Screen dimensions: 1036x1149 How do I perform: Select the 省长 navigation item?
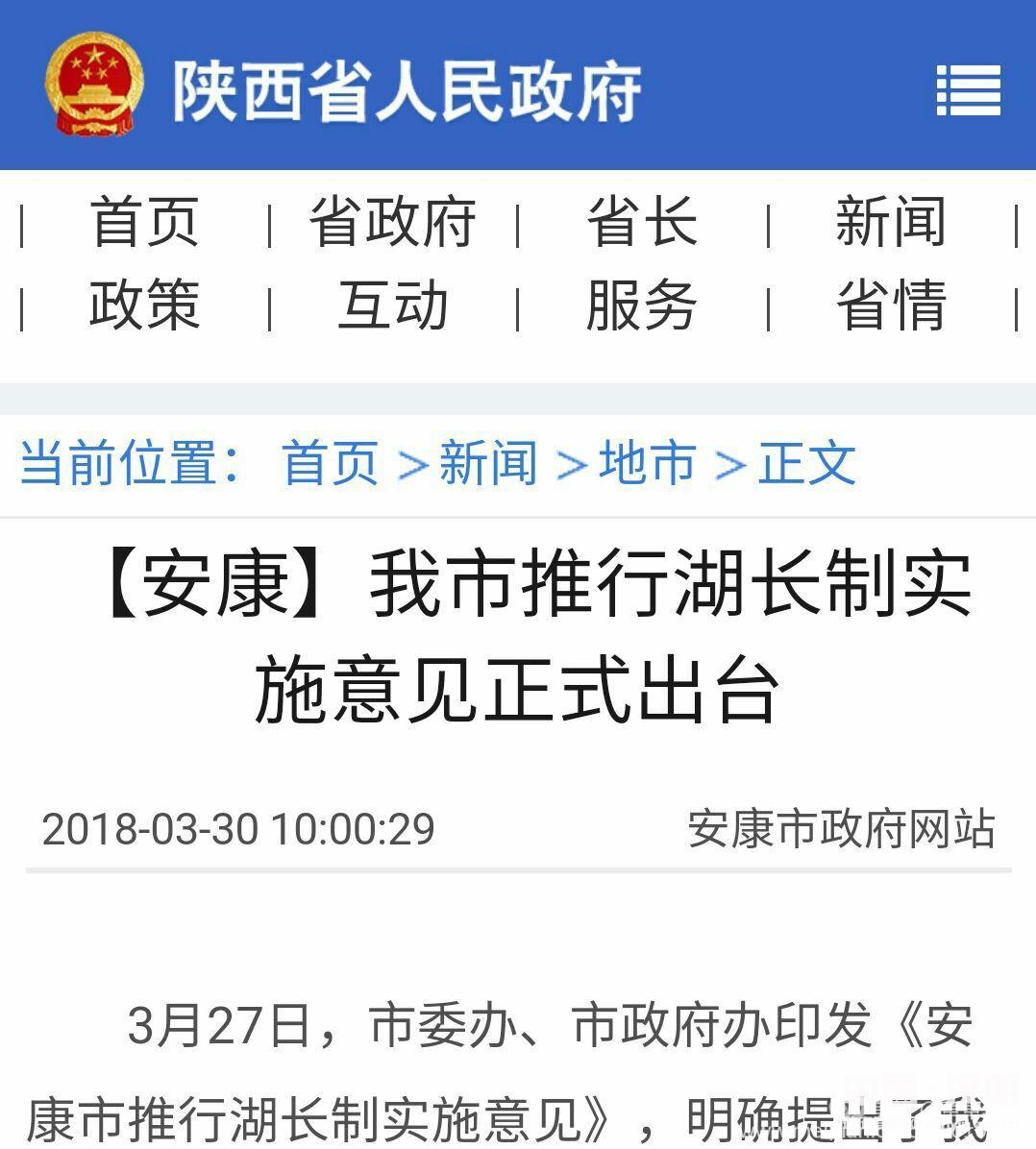(641, 222)
